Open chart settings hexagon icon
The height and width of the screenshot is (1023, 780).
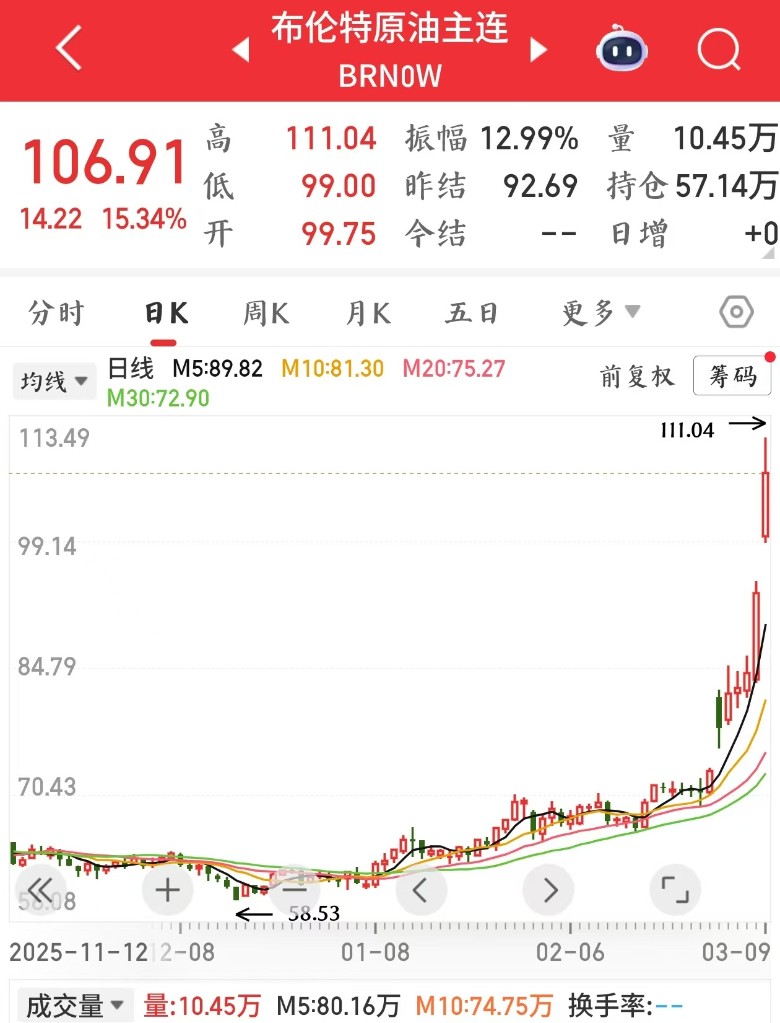click(x=737, y=313)
